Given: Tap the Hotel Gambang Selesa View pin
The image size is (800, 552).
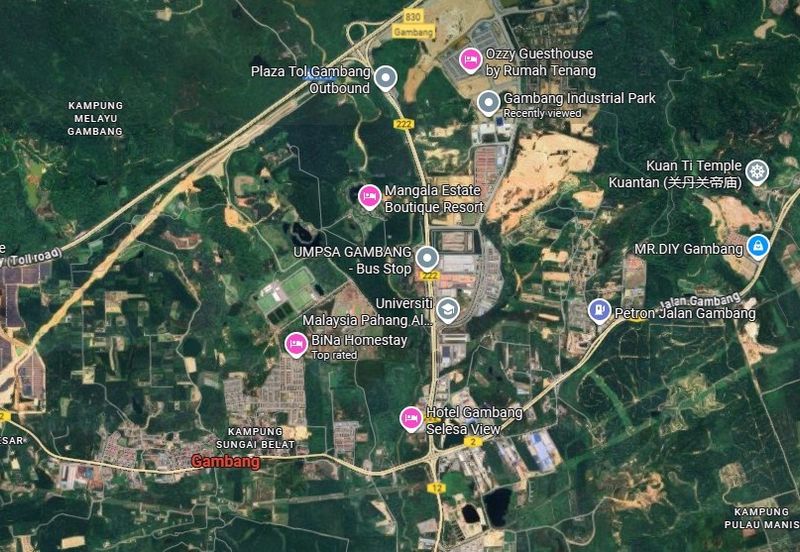Looking at the screenshot, I should coord(409,419).
